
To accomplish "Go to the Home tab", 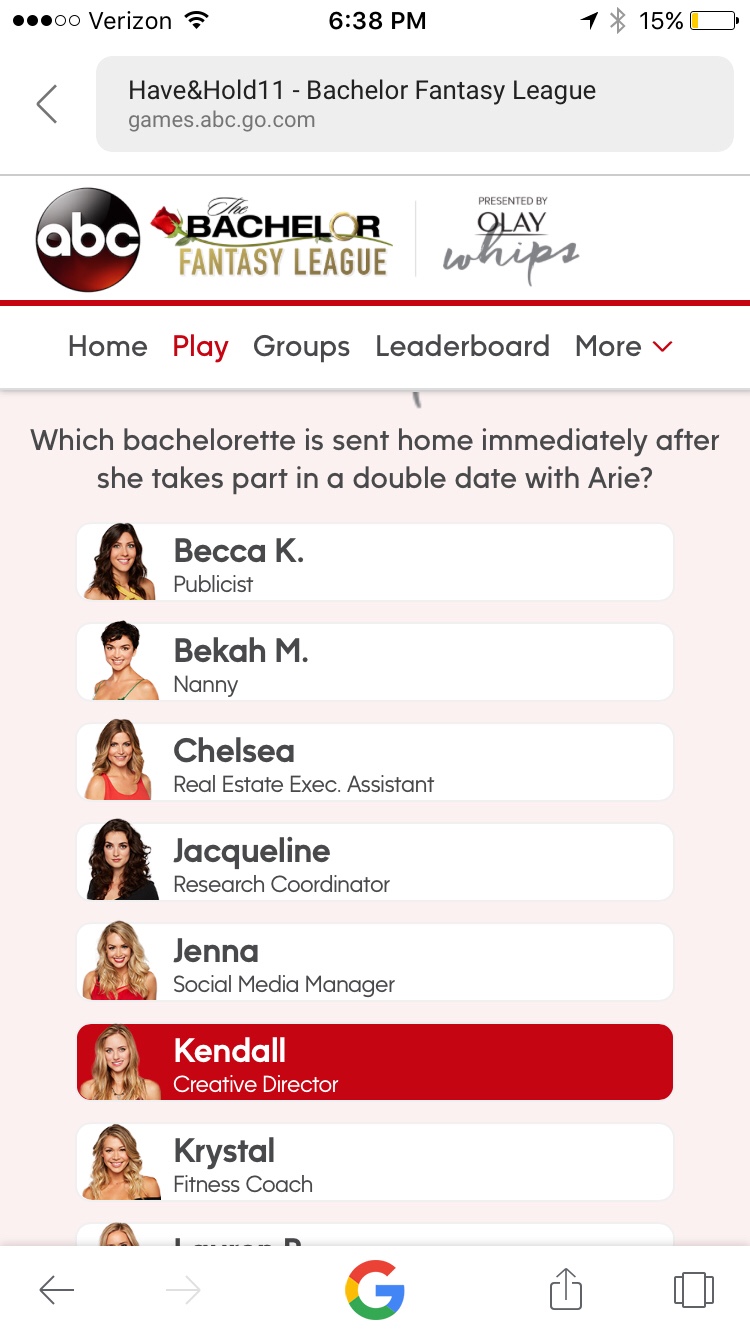I will coord(107,346).
